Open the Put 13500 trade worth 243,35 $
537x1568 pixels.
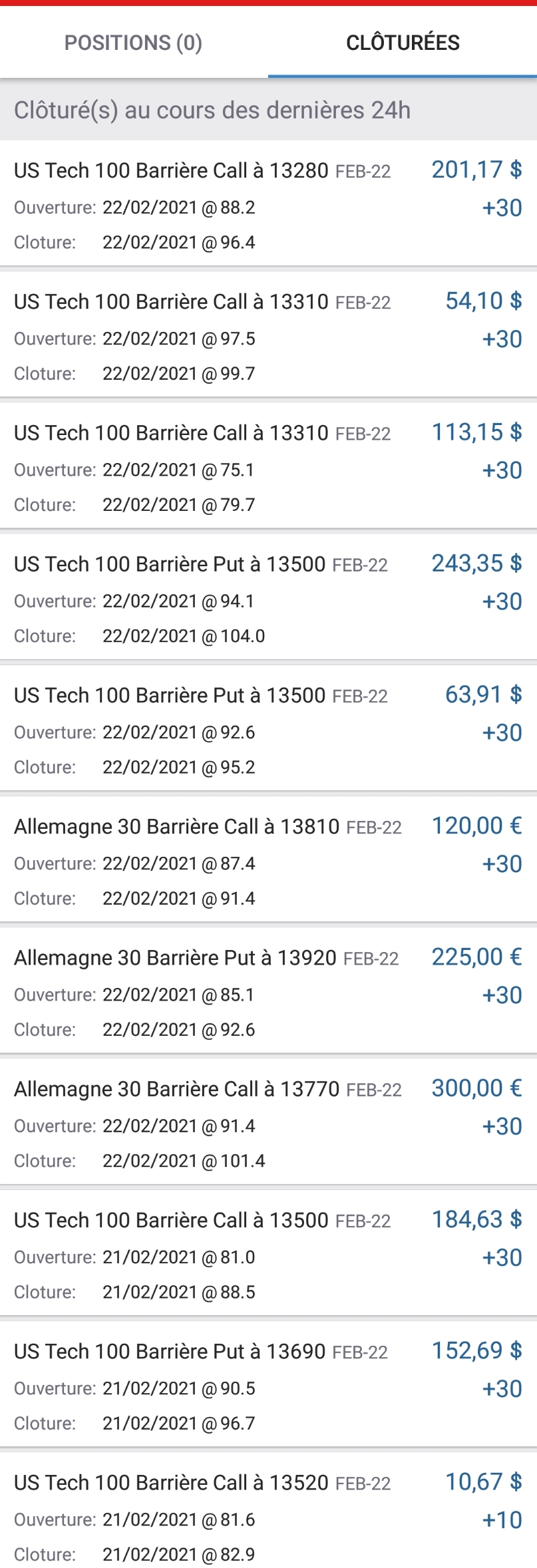point(268,598)
